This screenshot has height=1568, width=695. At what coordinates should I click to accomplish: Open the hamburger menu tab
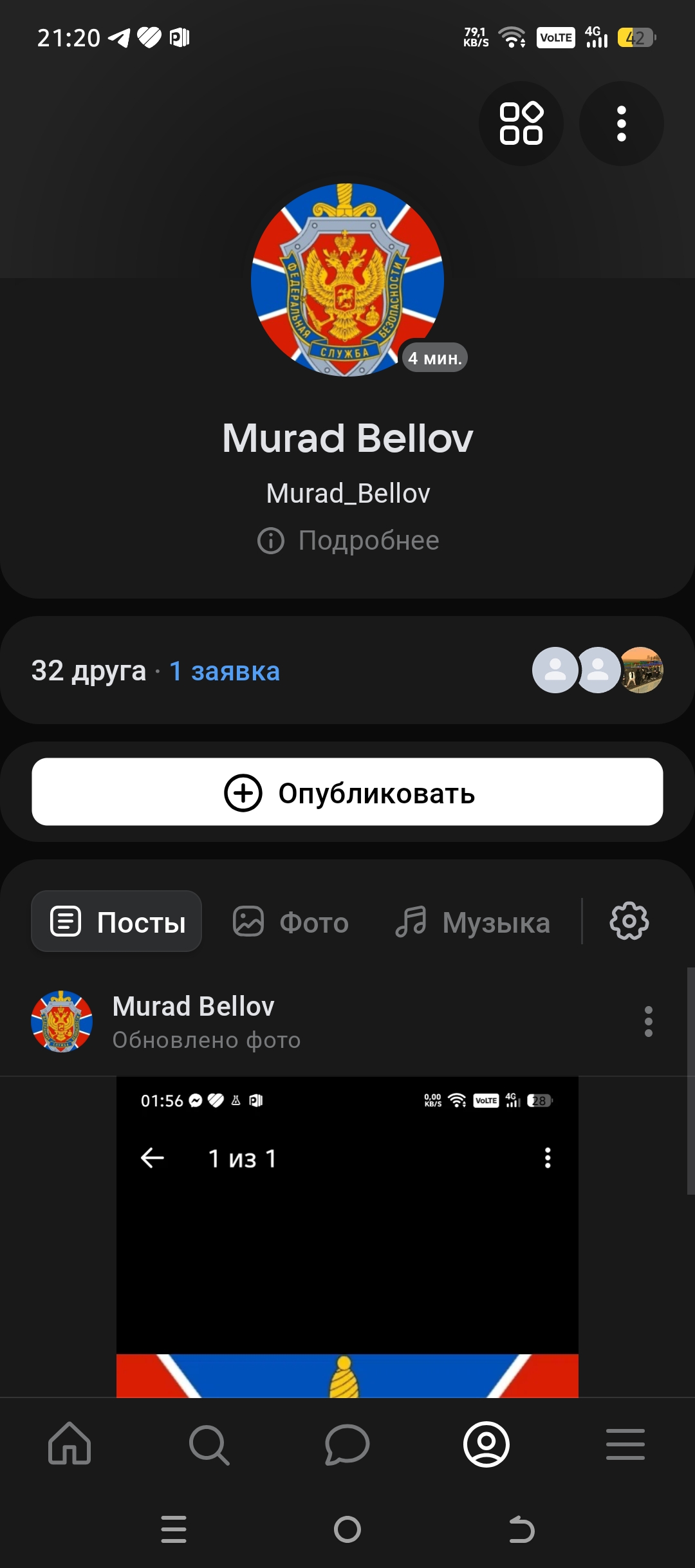[625, 1444]
